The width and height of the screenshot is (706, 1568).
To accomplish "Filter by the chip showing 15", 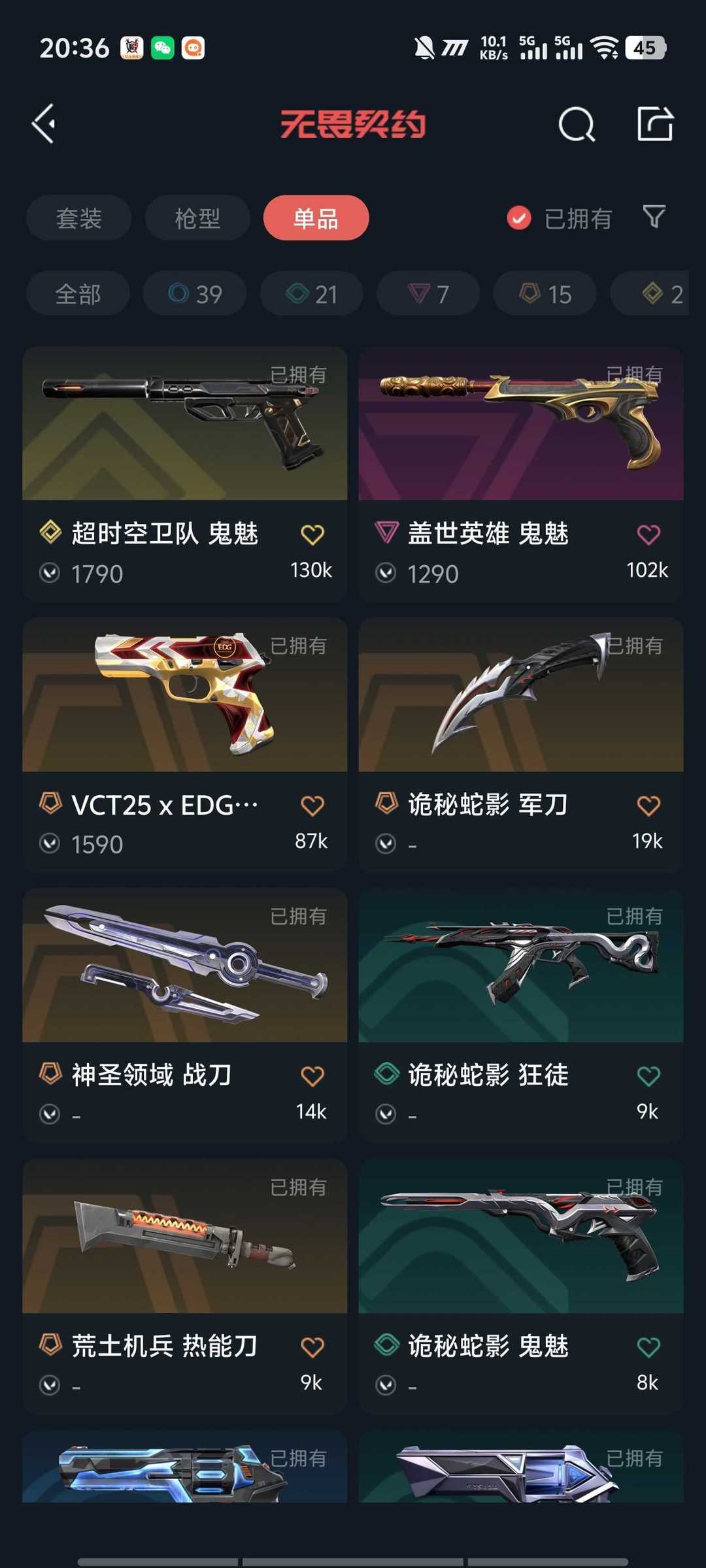I will click(545, 294).
